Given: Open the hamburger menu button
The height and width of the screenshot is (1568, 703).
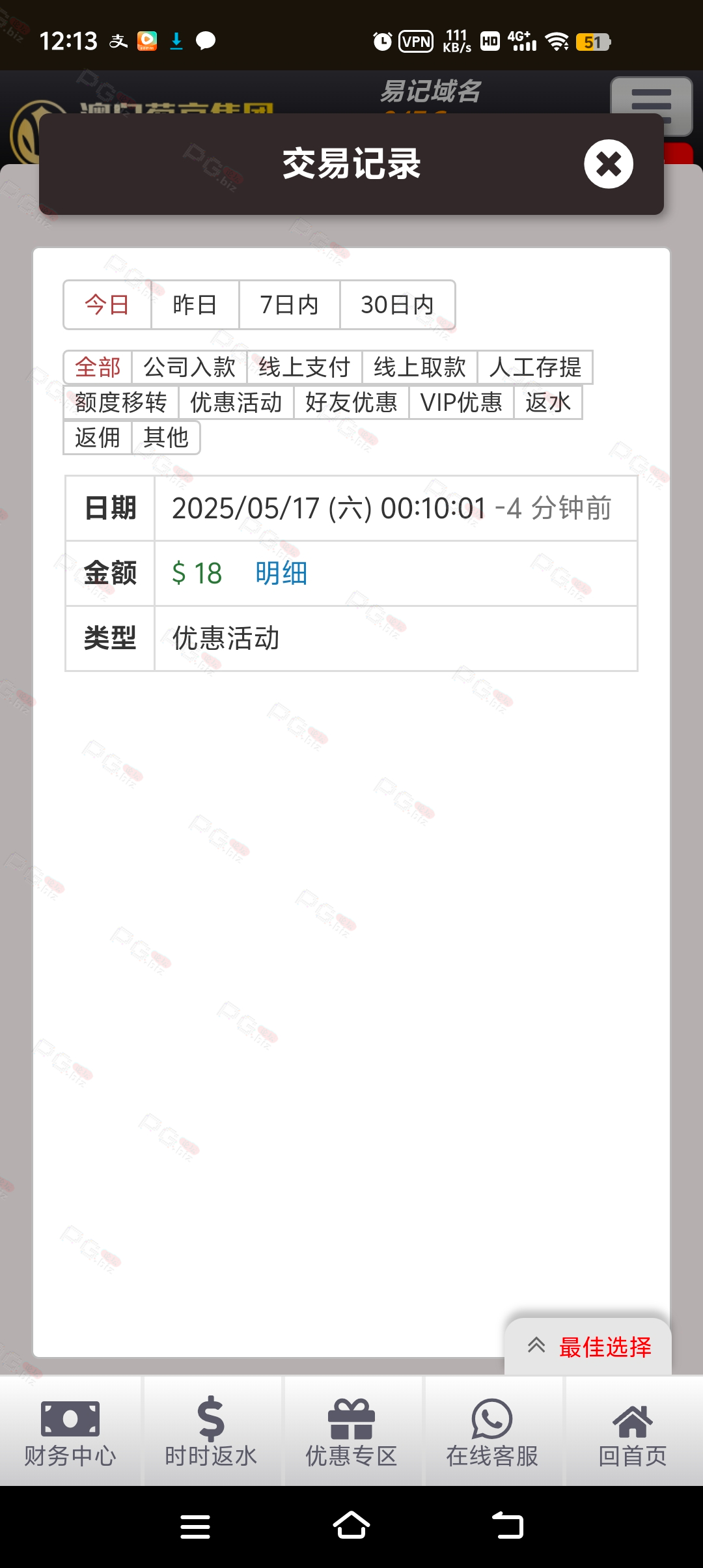Looking at the screenshot, I should tap(651, 104).
